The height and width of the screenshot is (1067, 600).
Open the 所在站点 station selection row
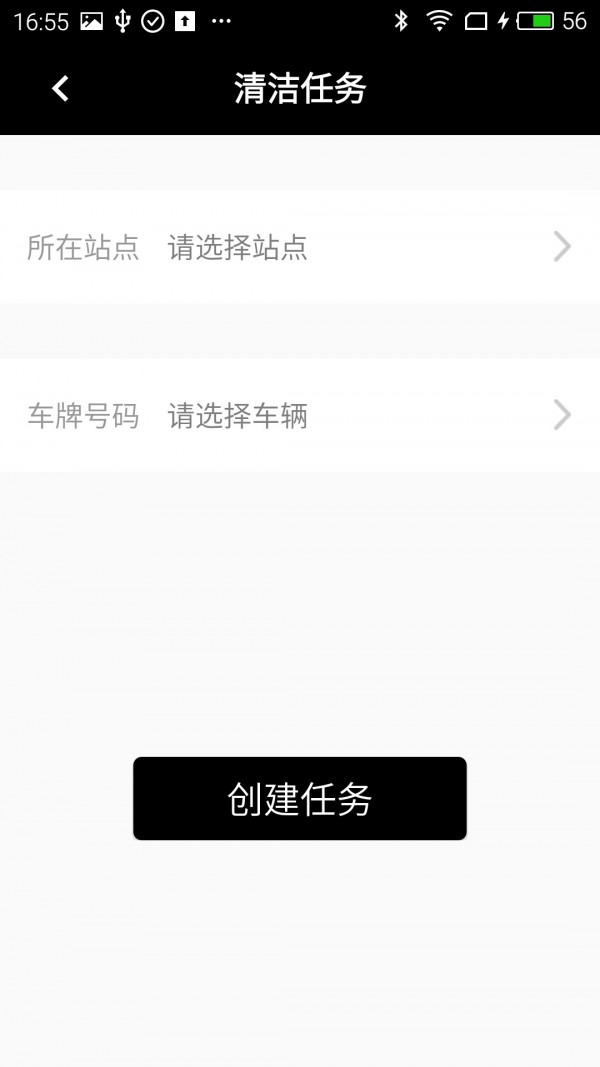300,247
